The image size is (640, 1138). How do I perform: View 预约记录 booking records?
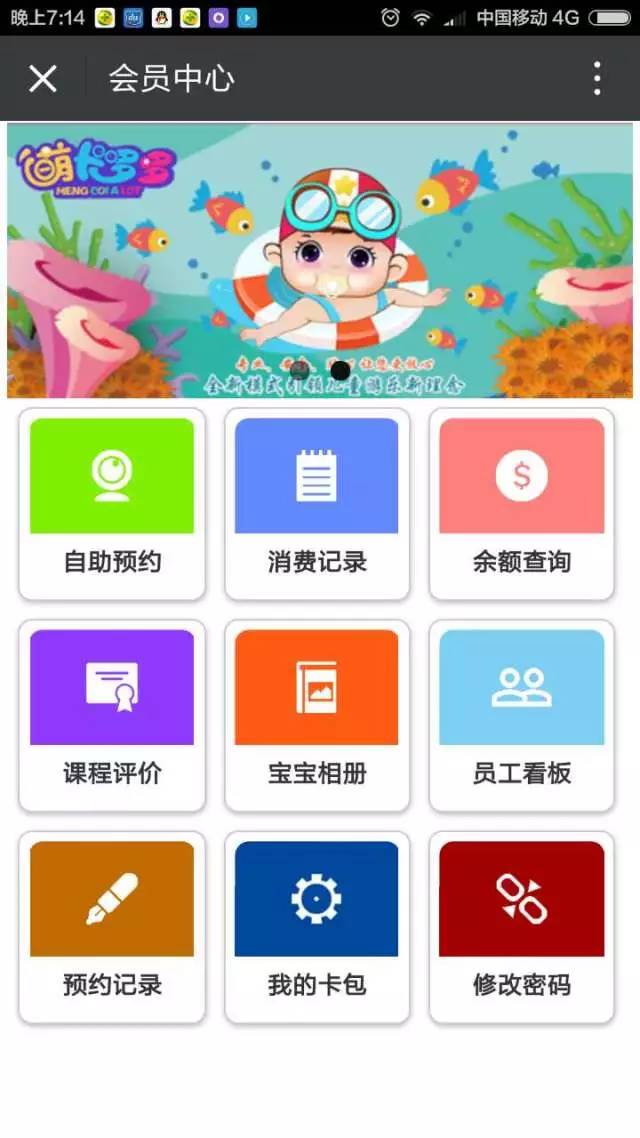click(112, 927)
